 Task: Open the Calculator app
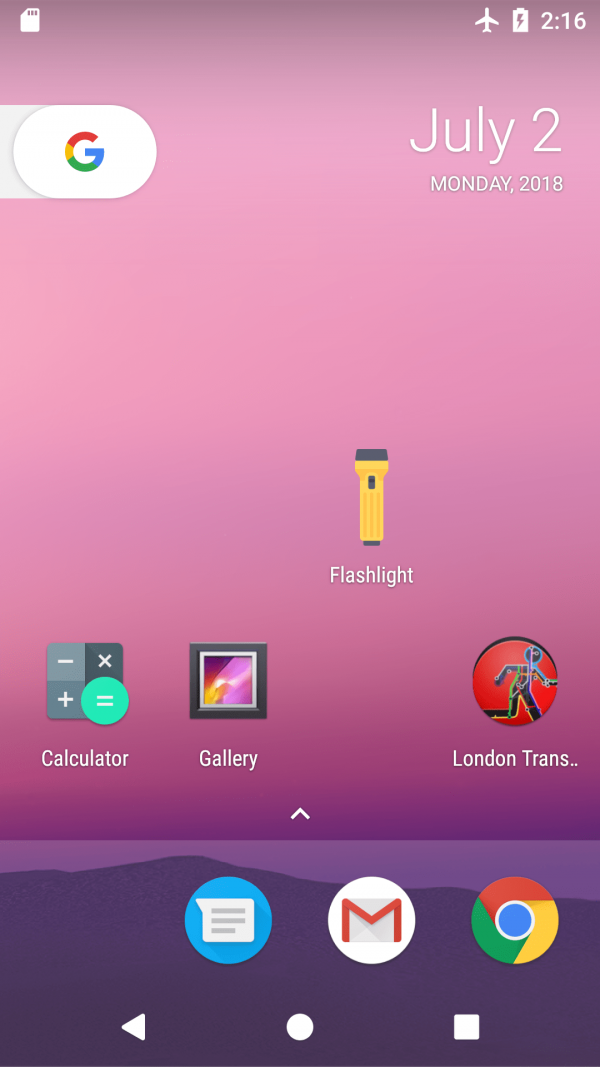[x=86, y=683]
